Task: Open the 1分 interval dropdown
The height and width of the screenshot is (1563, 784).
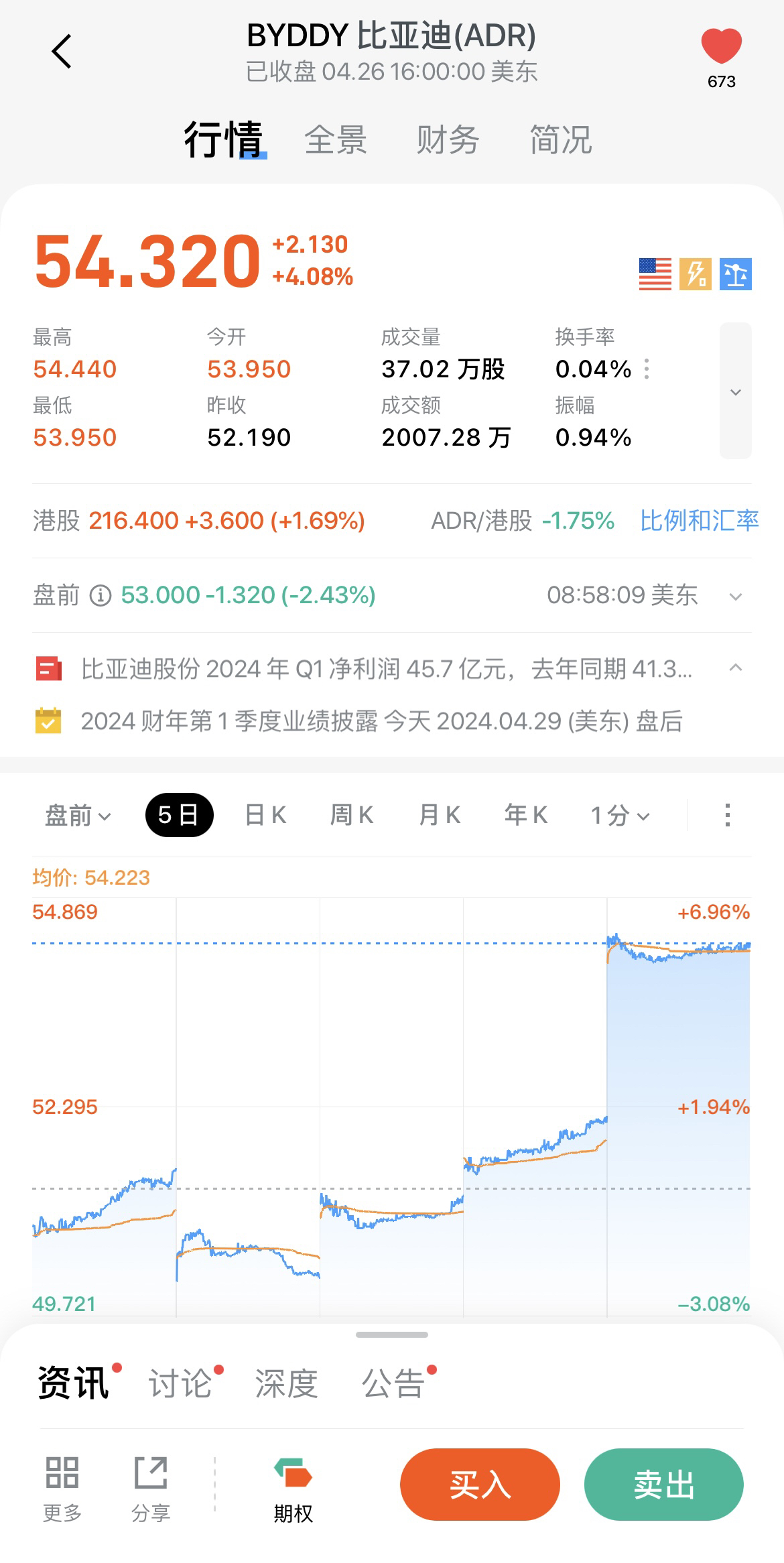Action: pyautogui.click(x=620, y=816)
